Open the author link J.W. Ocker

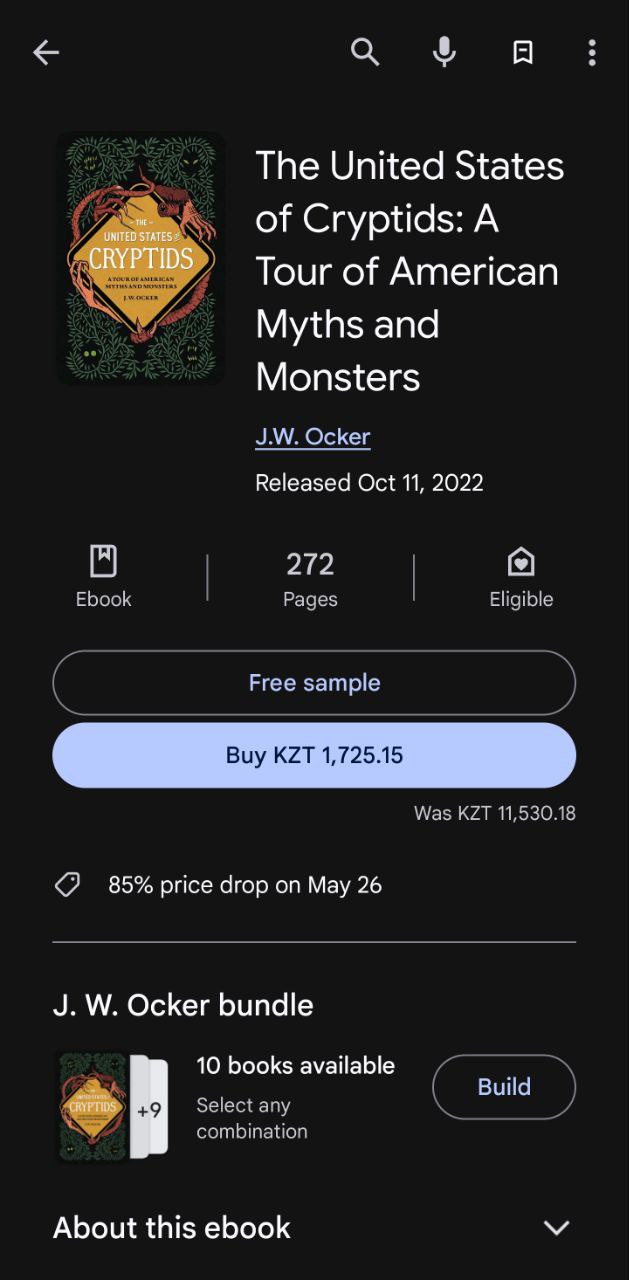point(313,437)
